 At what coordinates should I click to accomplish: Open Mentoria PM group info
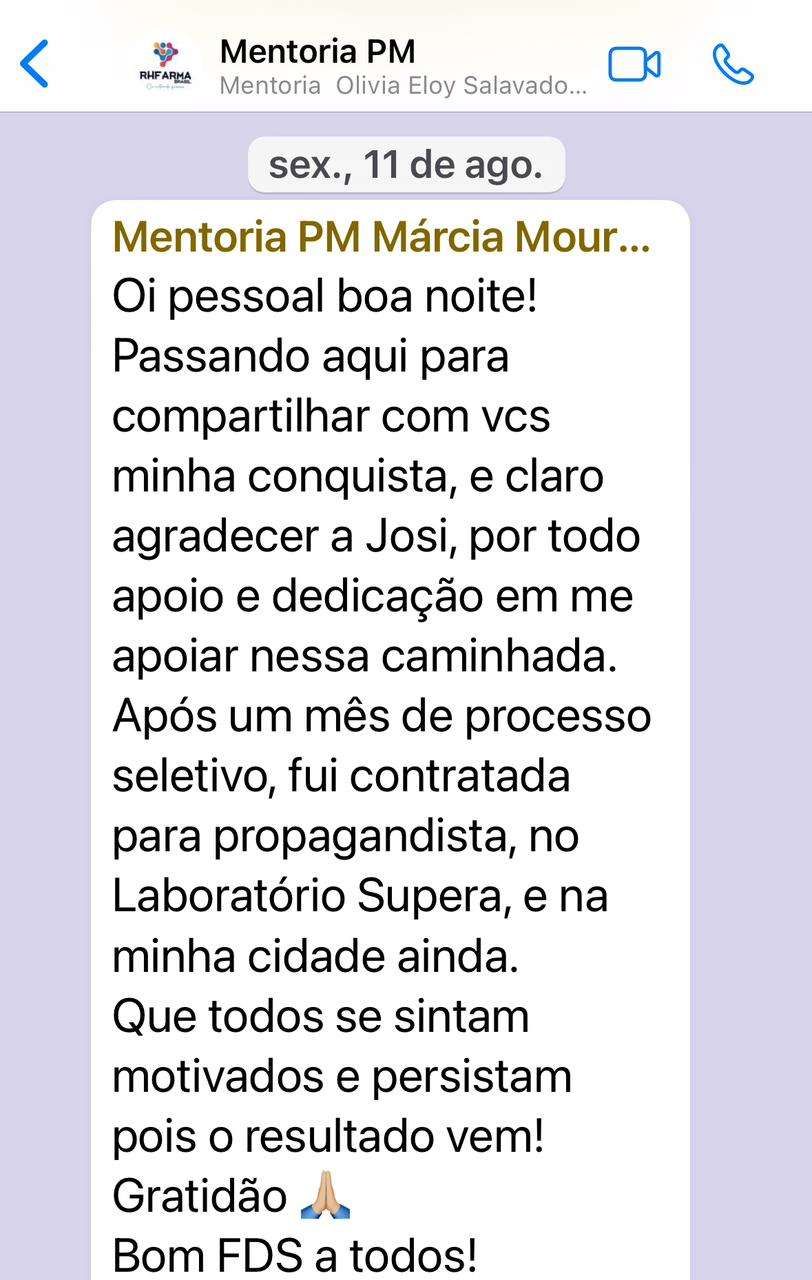pos(402,66)
